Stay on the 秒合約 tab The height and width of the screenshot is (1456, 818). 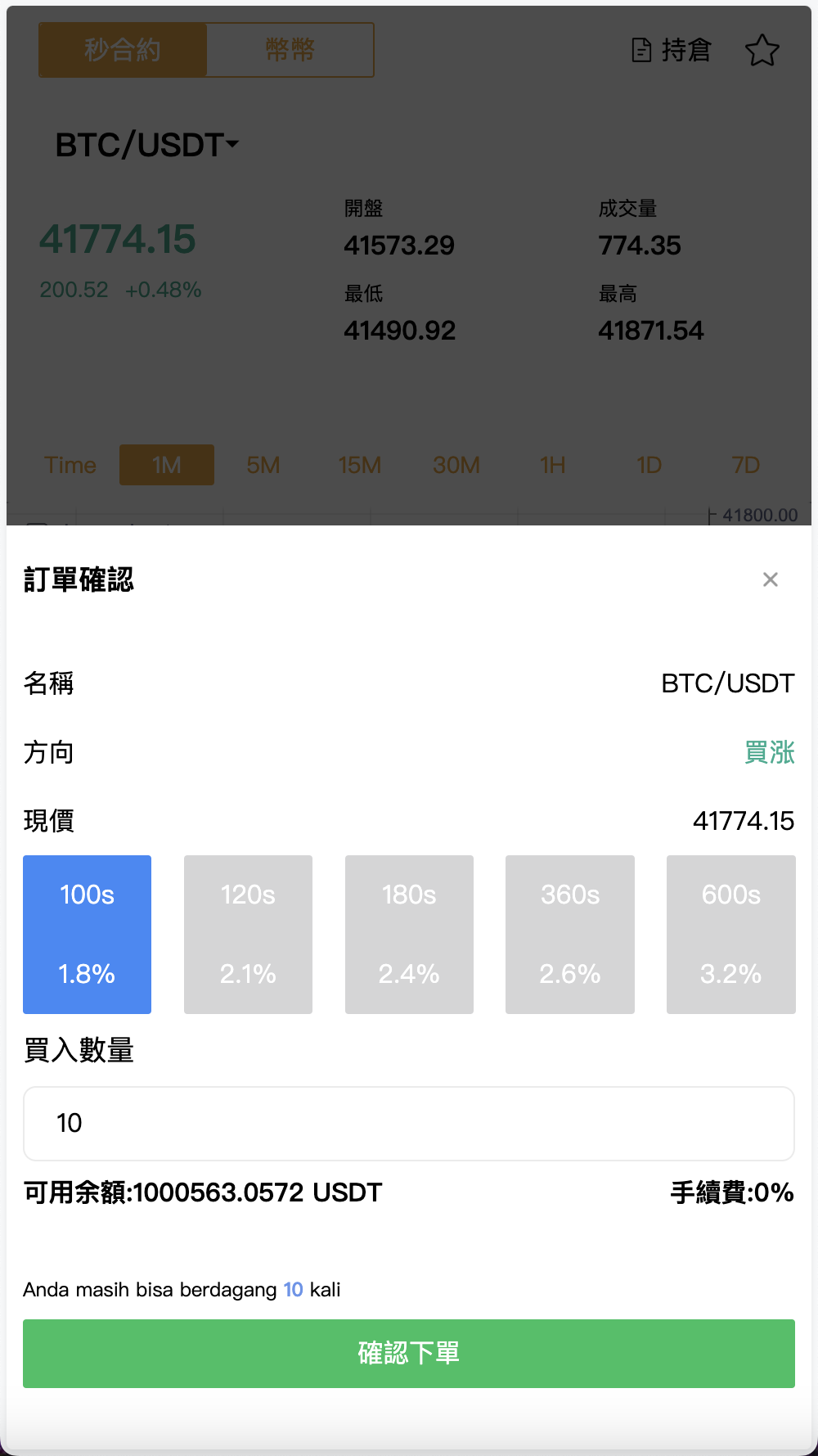coord(123,50)
